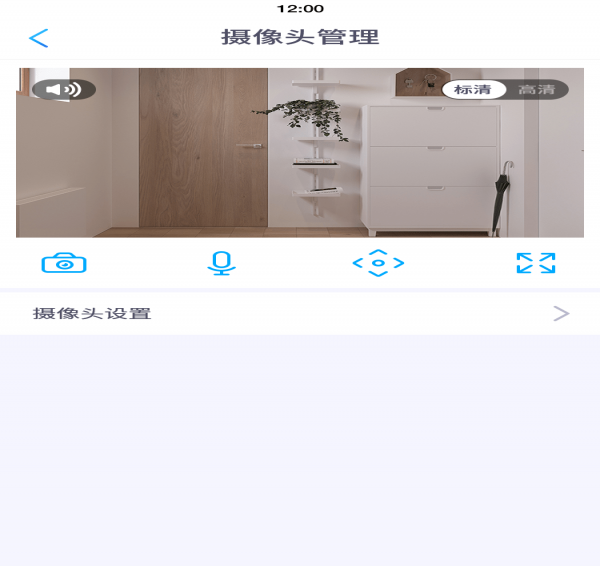Screen dimensions: 600x566
Task: Take a camera snapshot
Action: (64, 263)
